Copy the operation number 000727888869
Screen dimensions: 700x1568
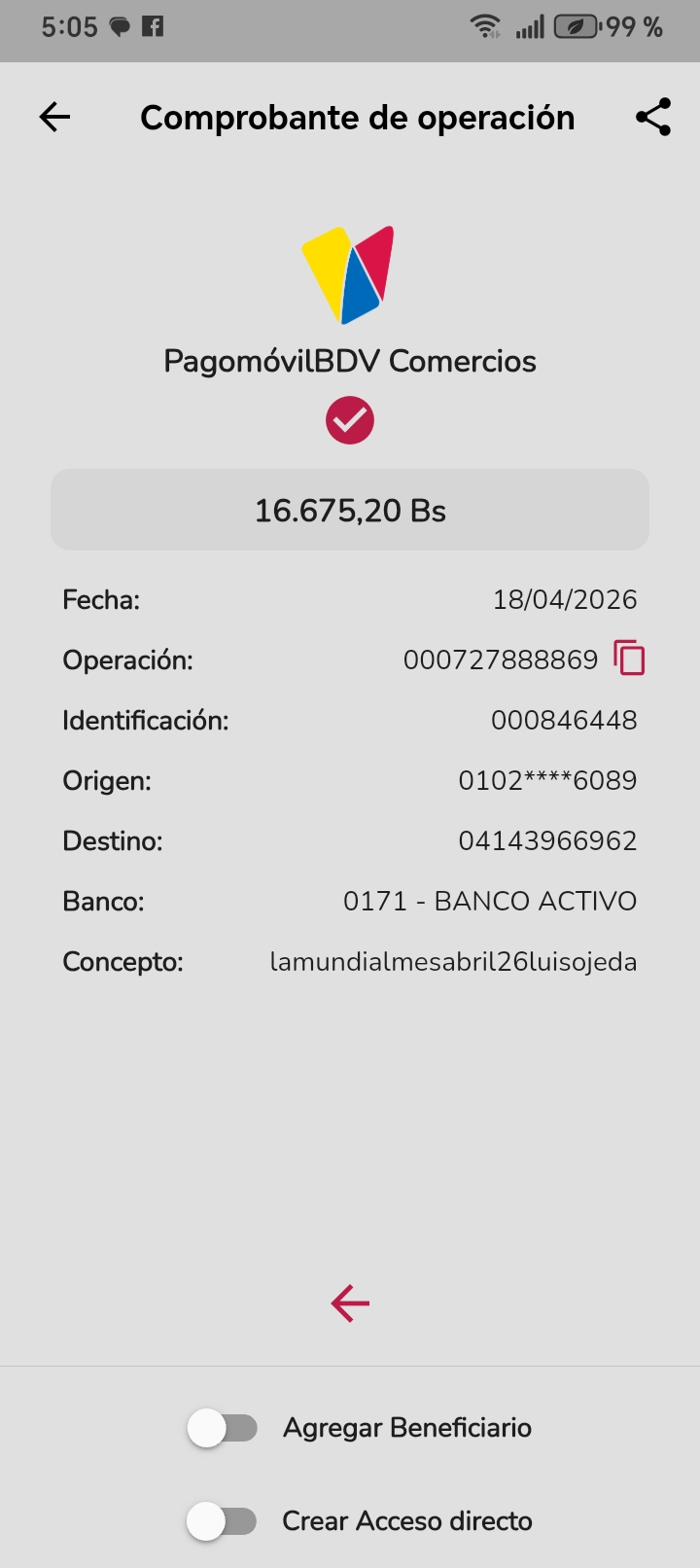pyautogui.click(x=629, y=659)
